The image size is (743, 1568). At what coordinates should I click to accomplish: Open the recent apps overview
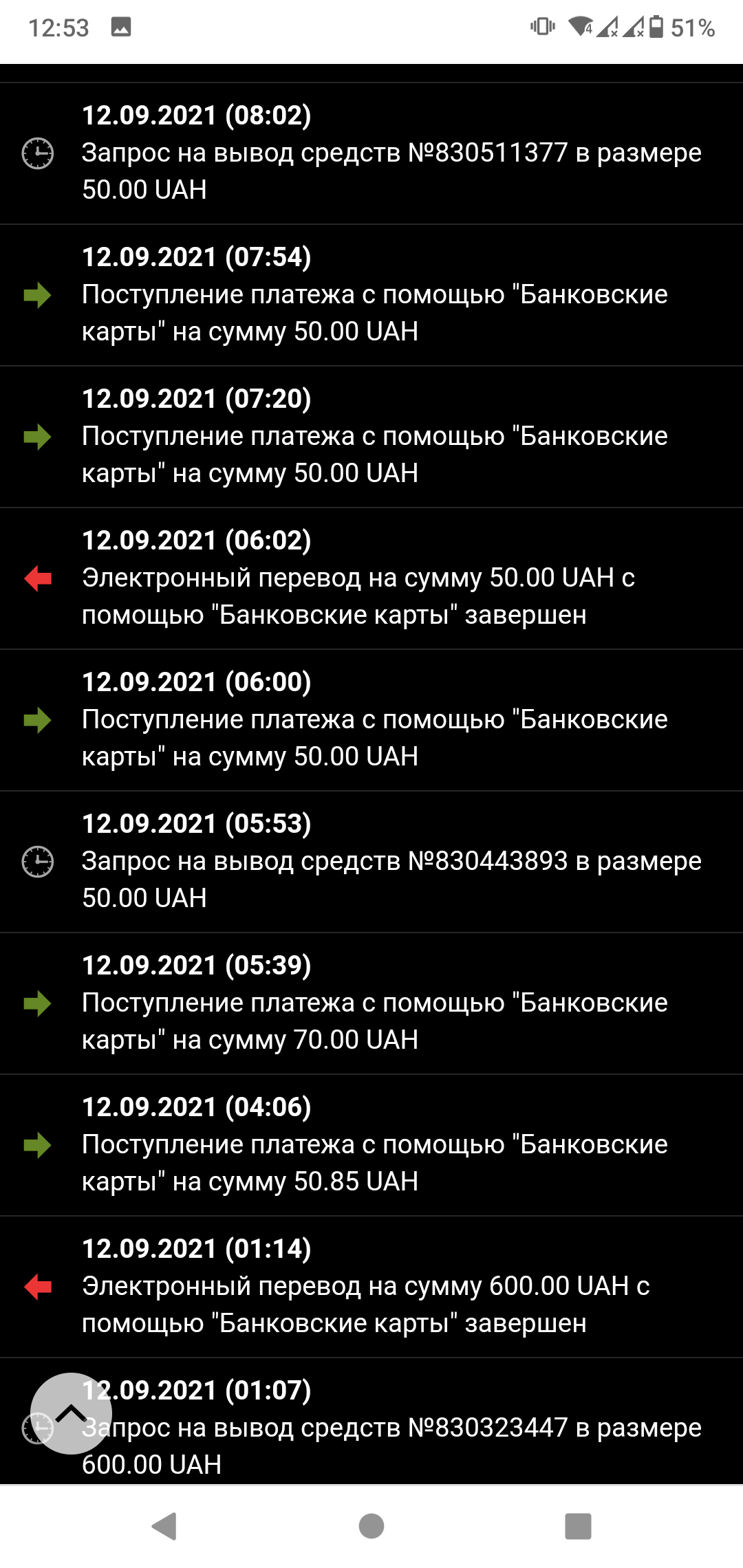click(578, 1526)
